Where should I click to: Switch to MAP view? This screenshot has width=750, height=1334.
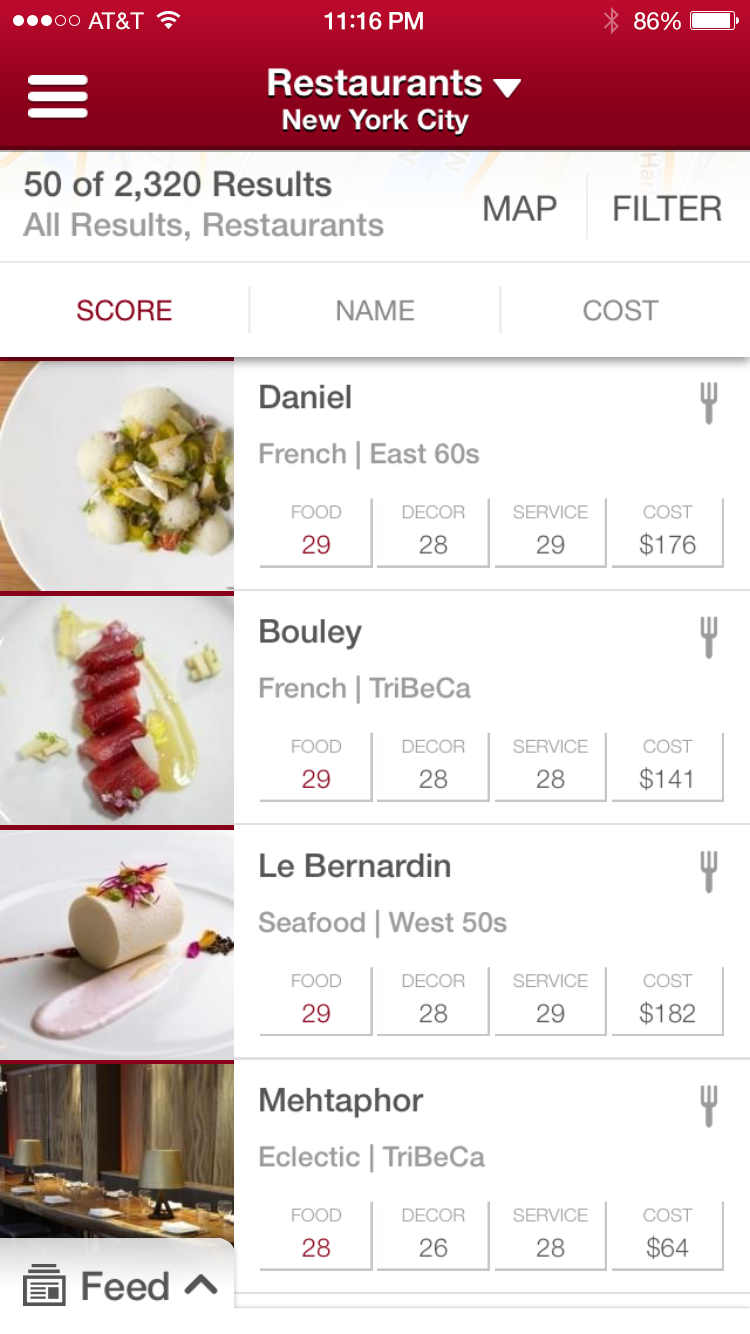[x=519, y=209]
